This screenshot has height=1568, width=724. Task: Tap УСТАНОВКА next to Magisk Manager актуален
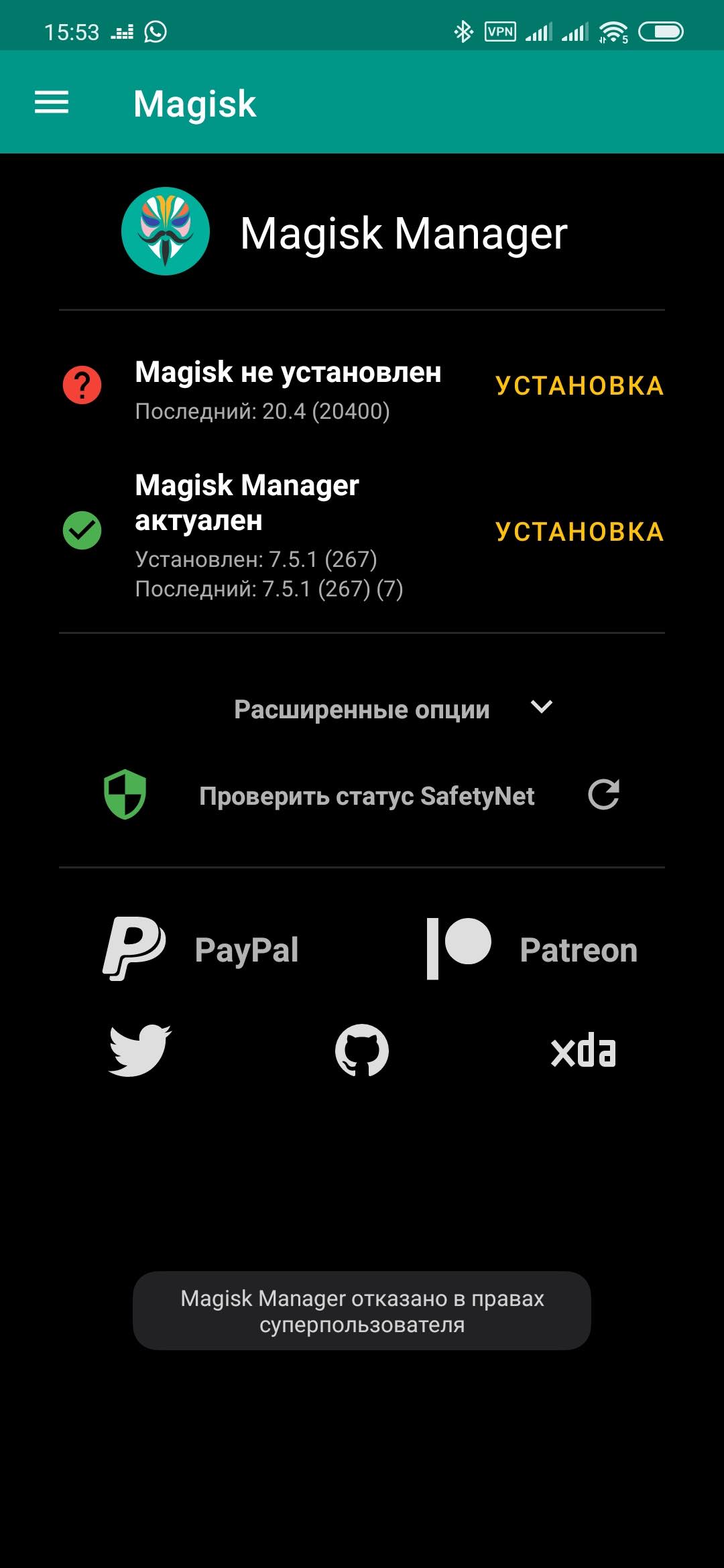(579, 531)
